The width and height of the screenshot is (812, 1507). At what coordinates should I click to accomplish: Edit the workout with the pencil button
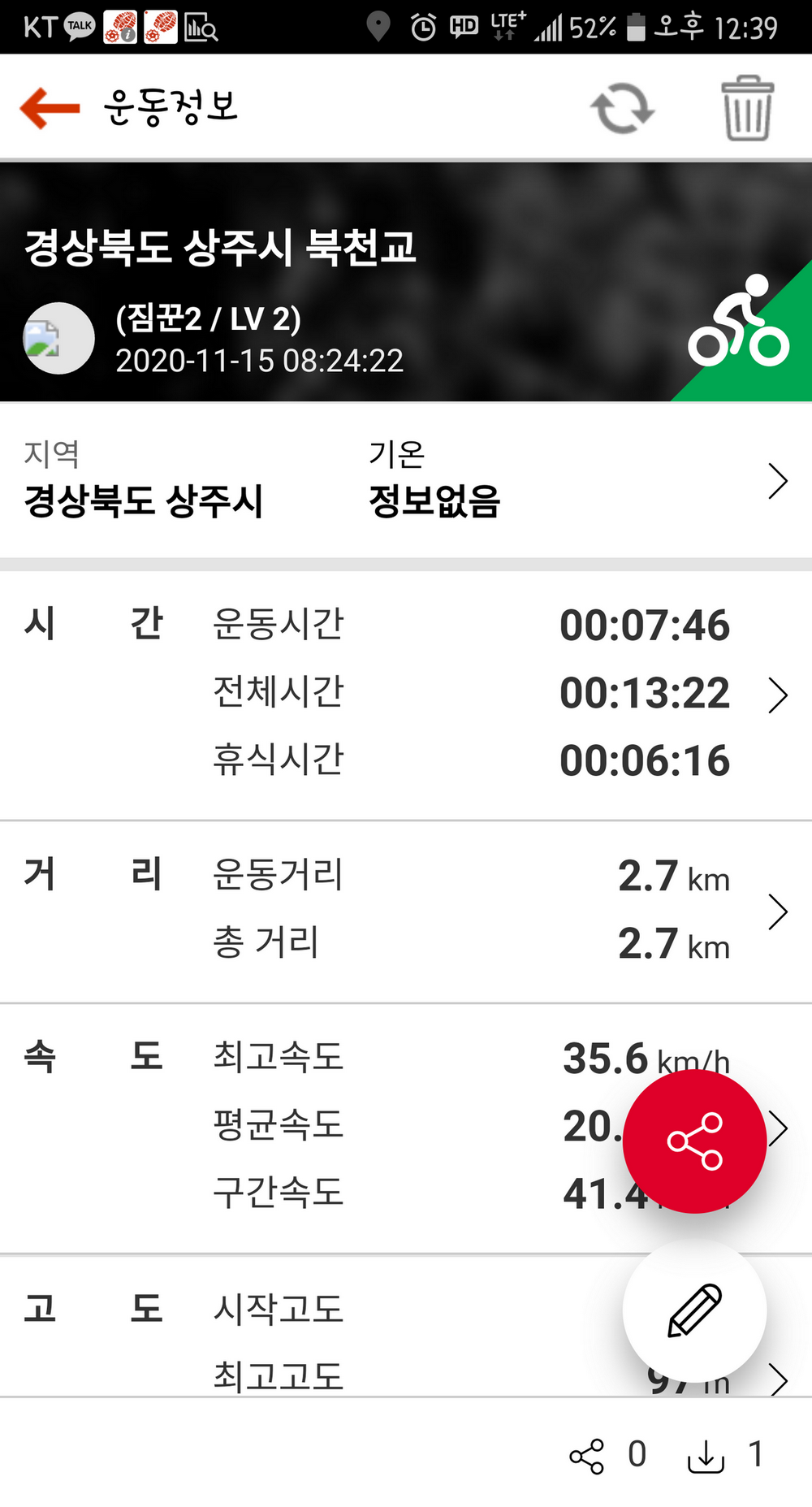tap(694, 1310)
